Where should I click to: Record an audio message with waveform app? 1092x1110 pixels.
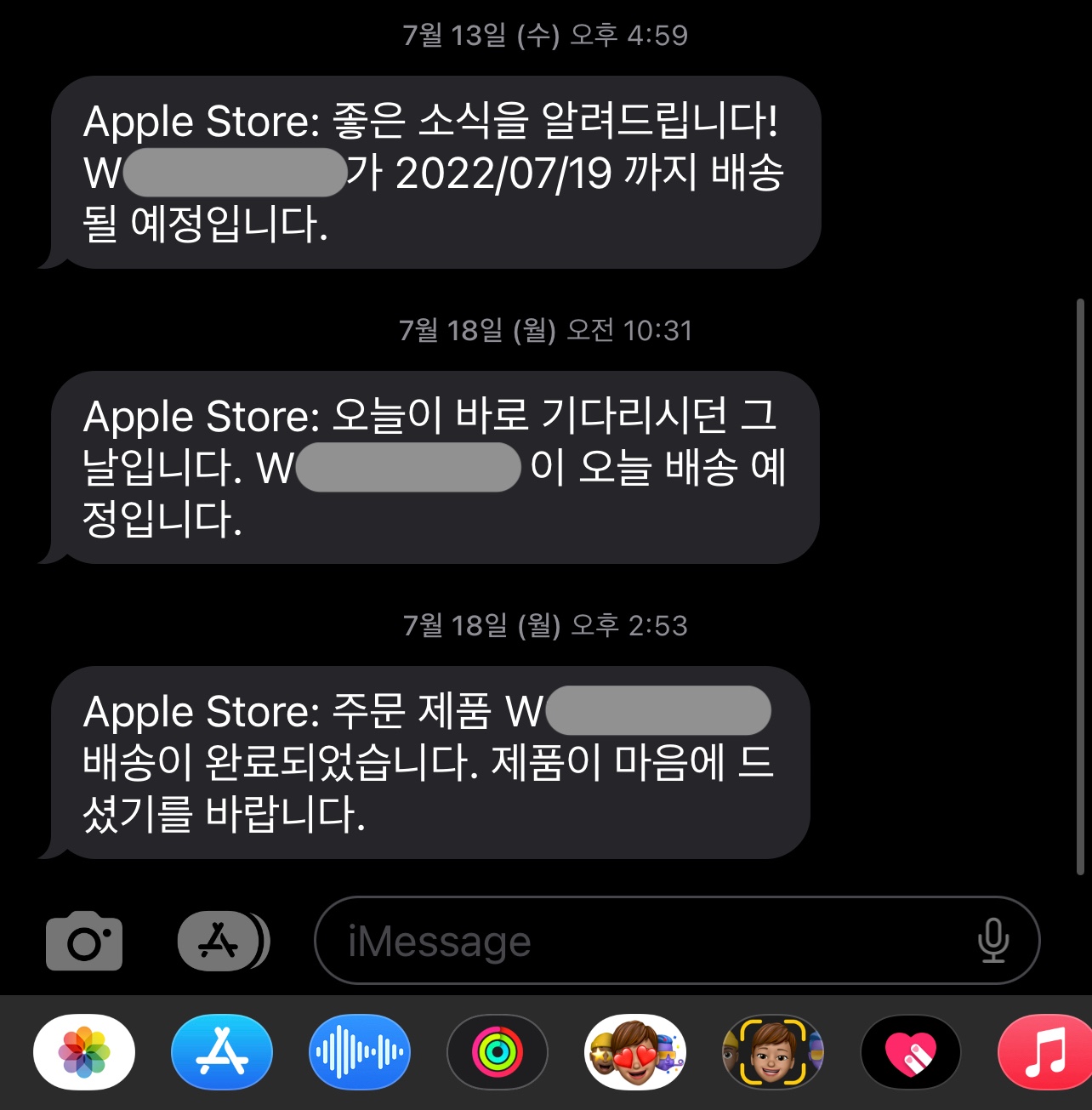tap(360, 1052)
